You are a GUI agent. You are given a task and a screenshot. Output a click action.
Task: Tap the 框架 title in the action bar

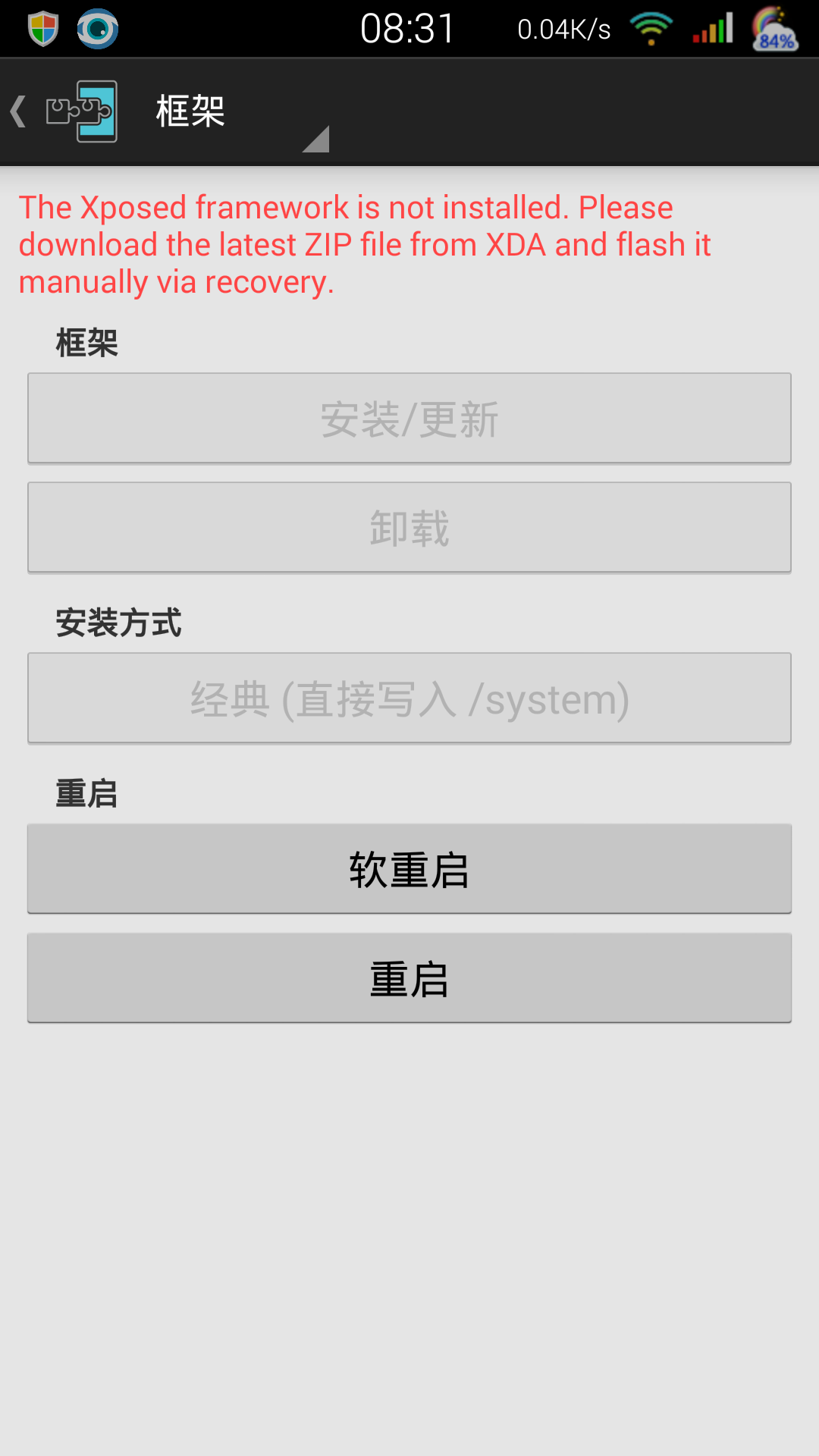(x=188, y=111)
